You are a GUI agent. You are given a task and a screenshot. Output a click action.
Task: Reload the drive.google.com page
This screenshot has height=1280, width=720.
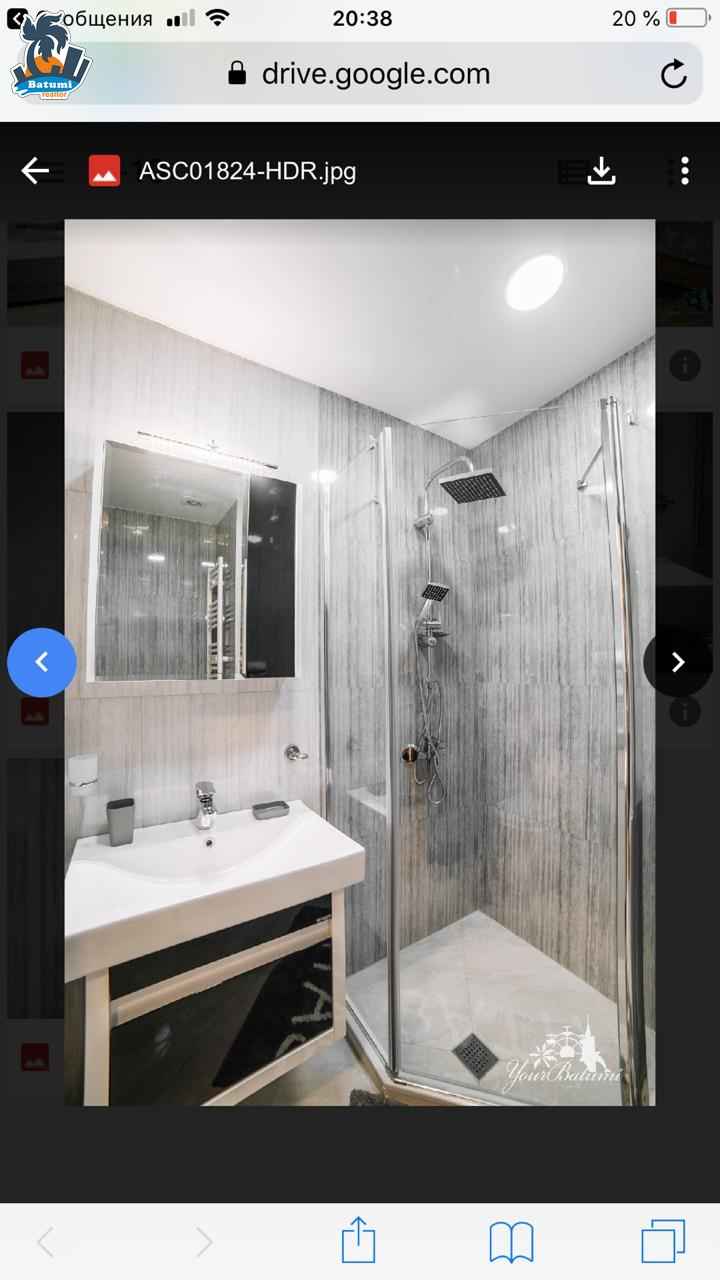pyautogui.click(x=674, y=74)
